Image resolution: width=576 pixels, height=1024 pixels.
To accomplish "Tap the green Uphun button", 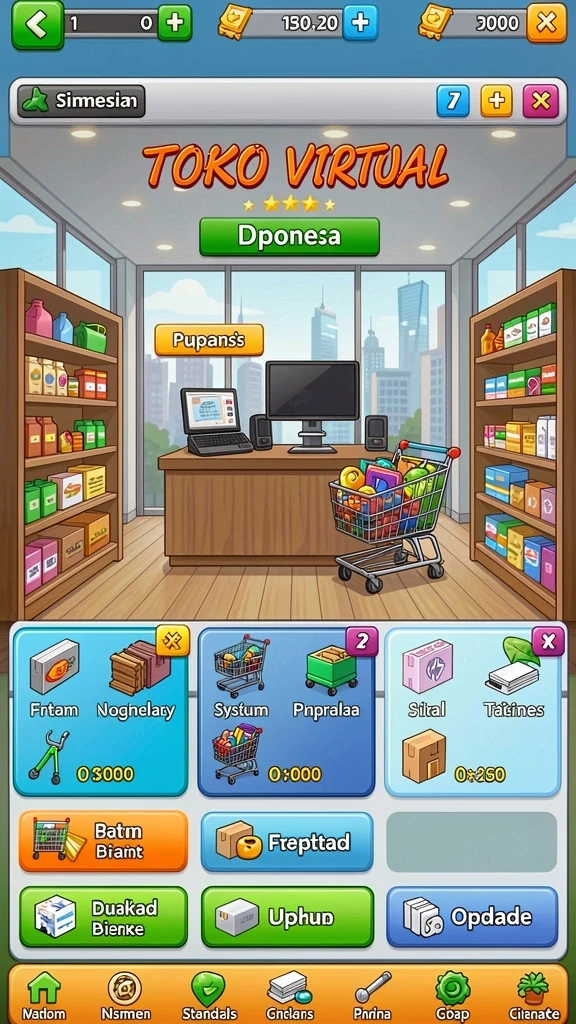I will pyautogui.click(x=287, y=917).
